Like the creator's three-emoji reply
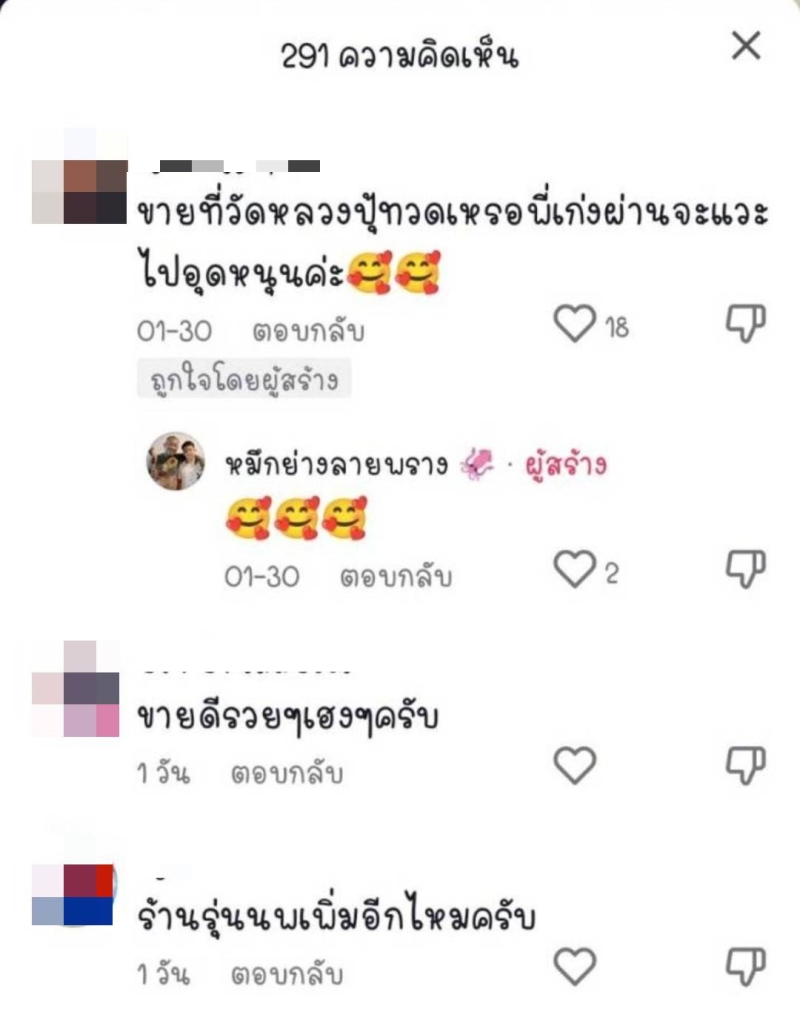 [x=575, y=570]
